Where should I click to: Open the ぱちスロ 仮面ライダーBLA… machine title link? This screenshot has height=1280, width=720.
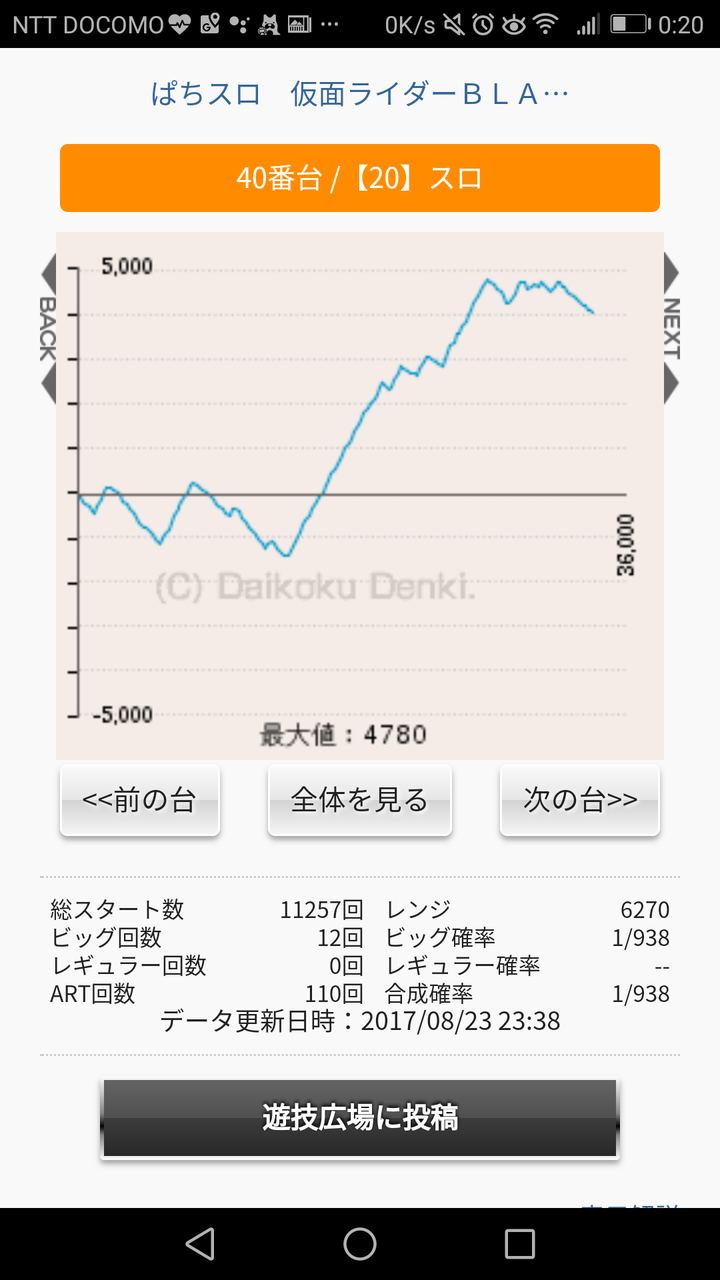click(x=360, y=95)
